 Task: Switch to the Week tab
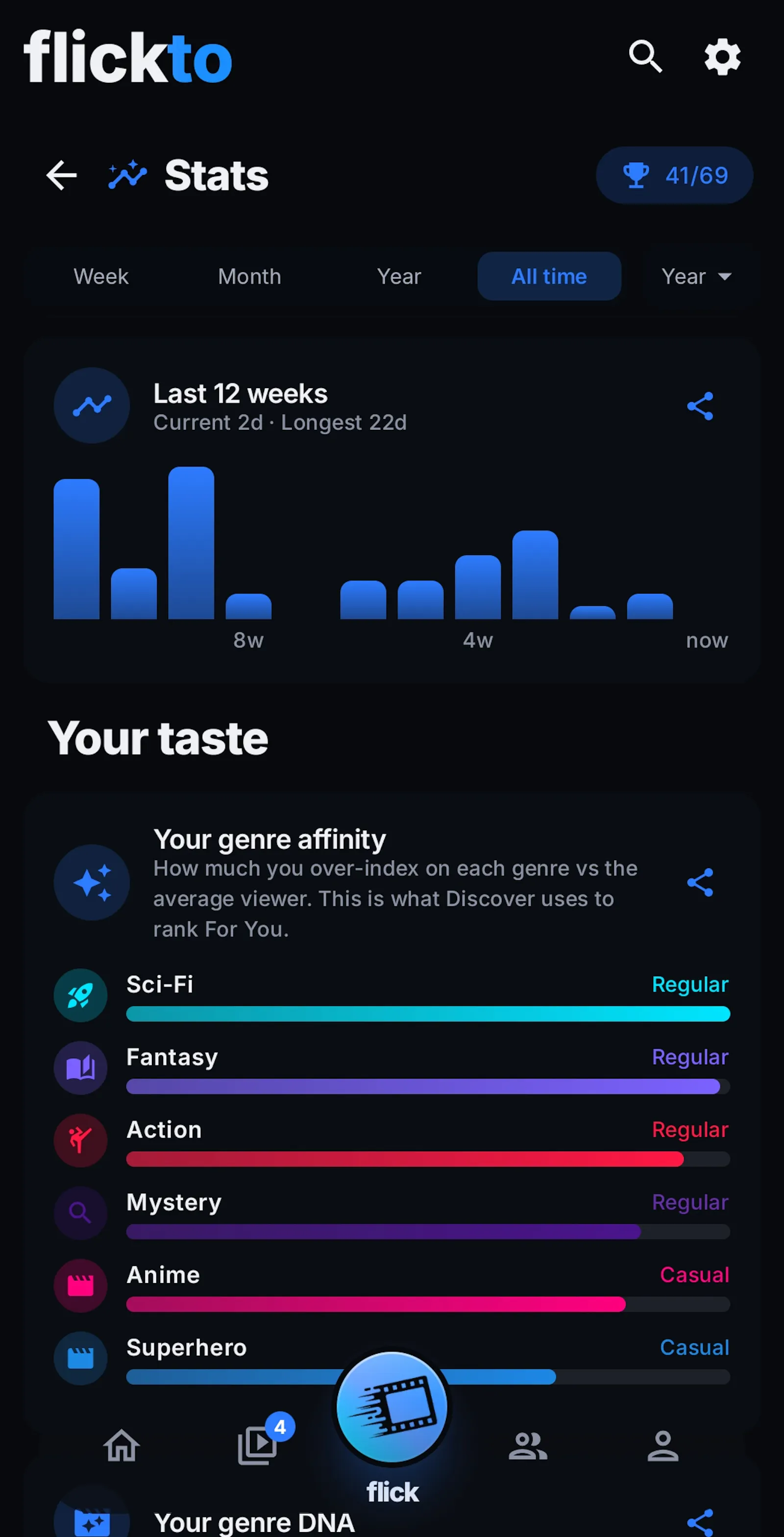click(x=101, y=276)
